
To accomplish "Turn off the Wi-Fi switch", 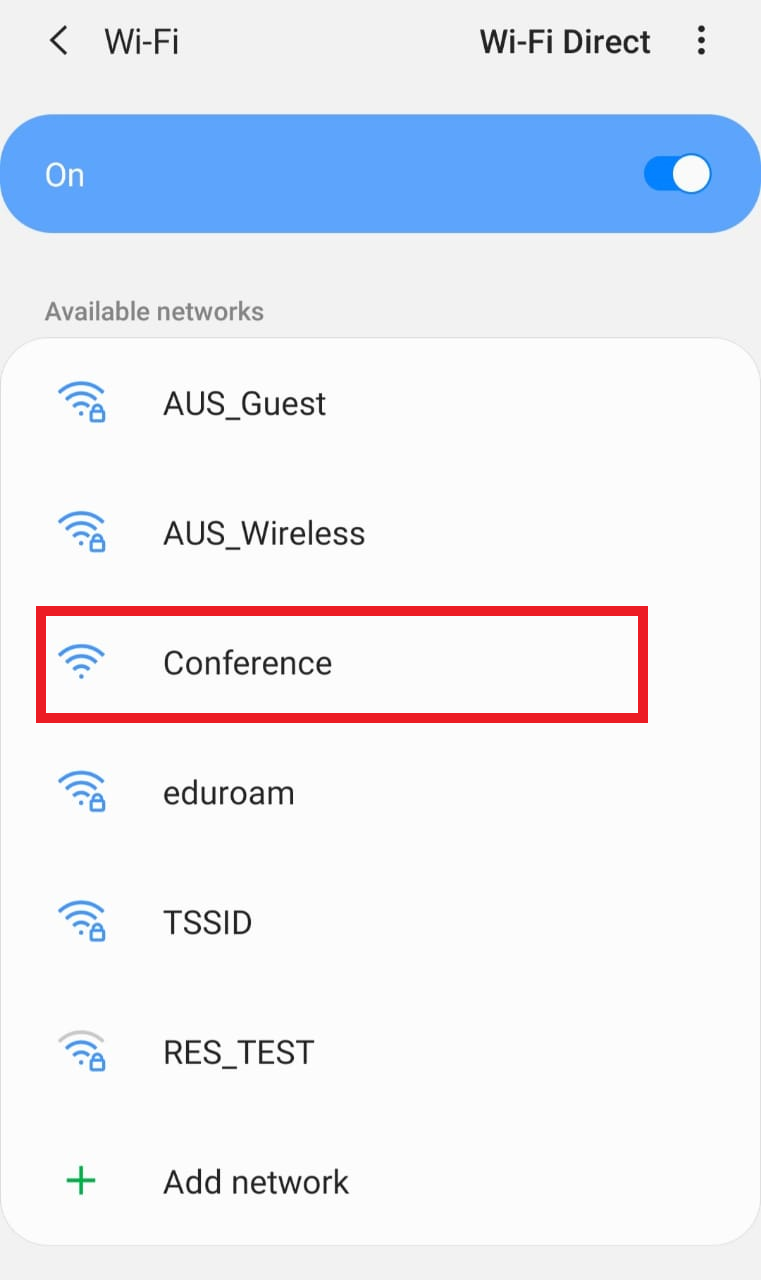I will (x=677, y=174).
